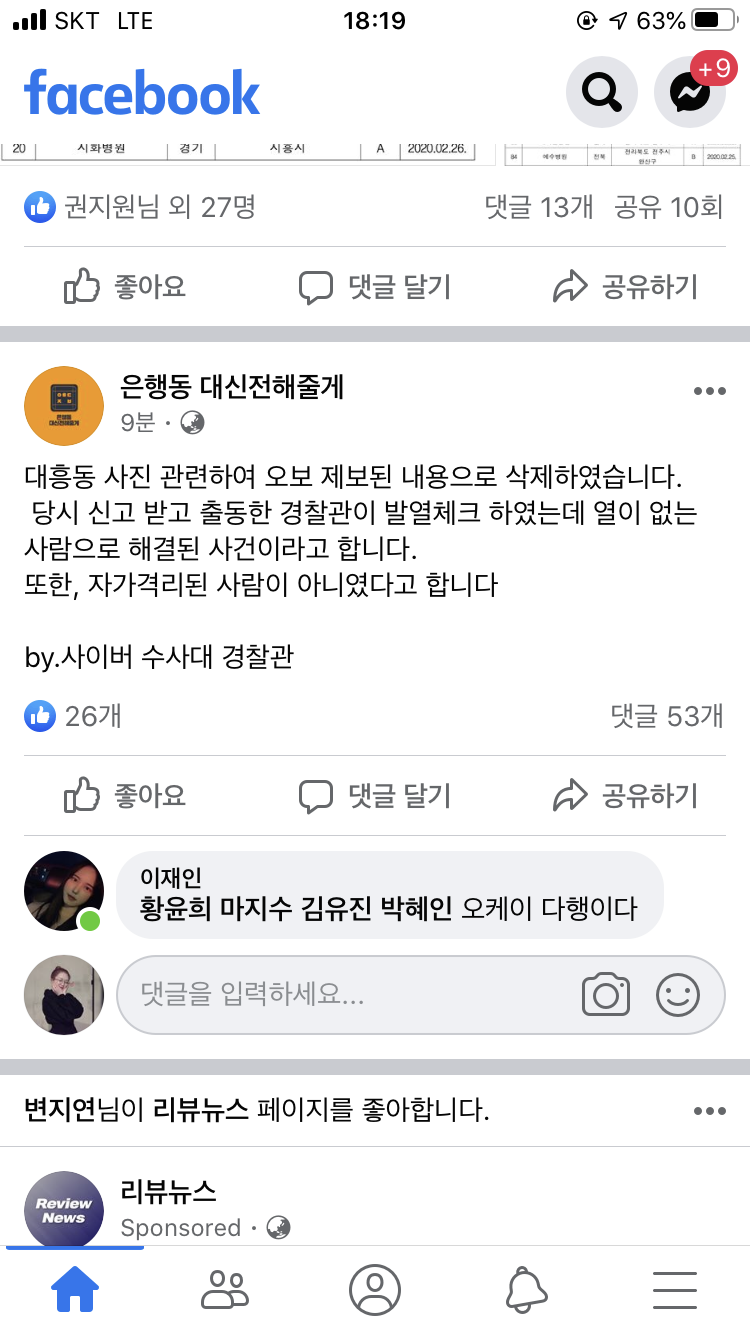Screen dimensions: 750x1334
Task: Open 이재인's profile from the comment
Action: [x=64, y=890]
